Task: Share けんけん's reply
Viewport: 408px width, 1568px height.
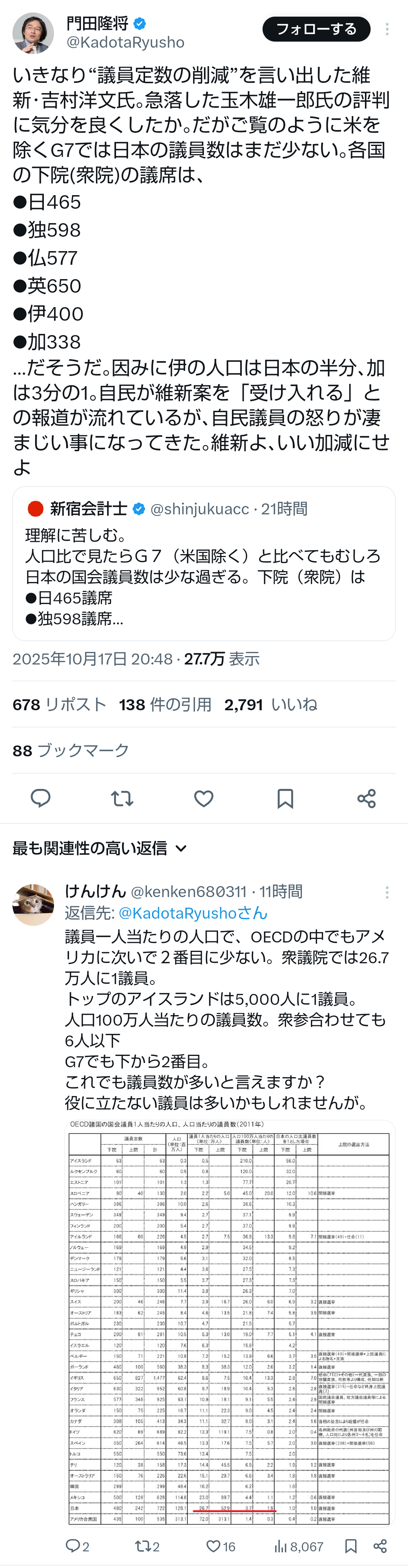Action: click(380, 1546)
